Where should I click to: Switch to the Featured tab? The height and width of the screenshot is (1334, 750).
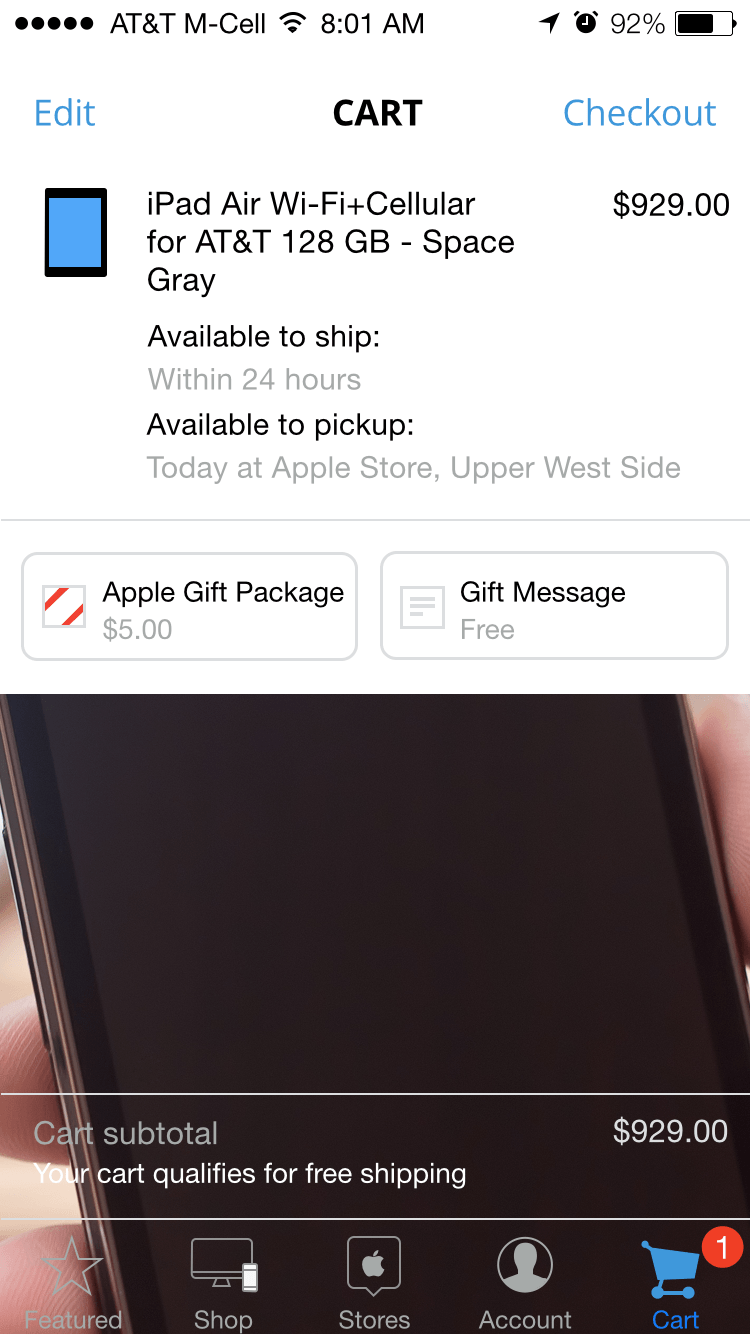point(72,1282)
